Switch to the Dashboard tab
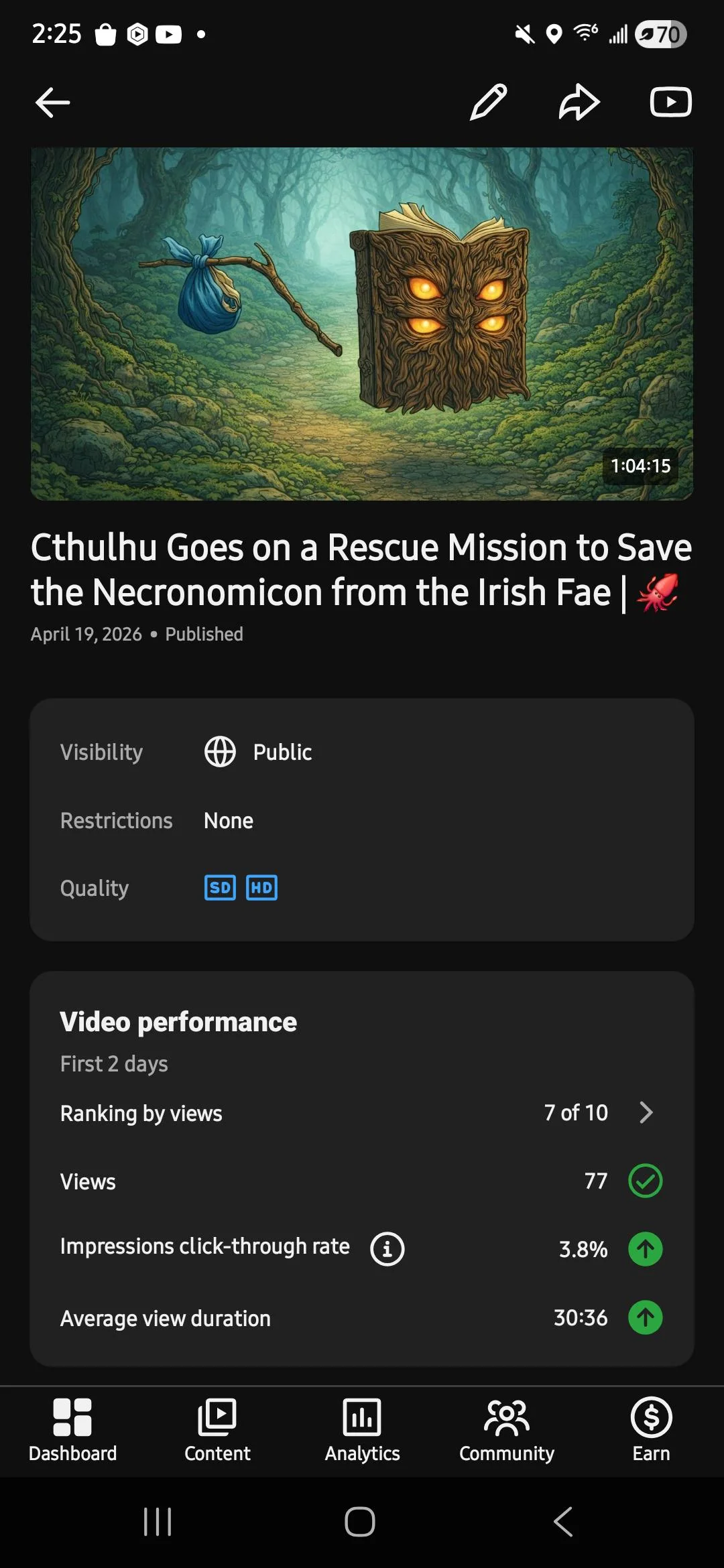 tap(72, 1431)
